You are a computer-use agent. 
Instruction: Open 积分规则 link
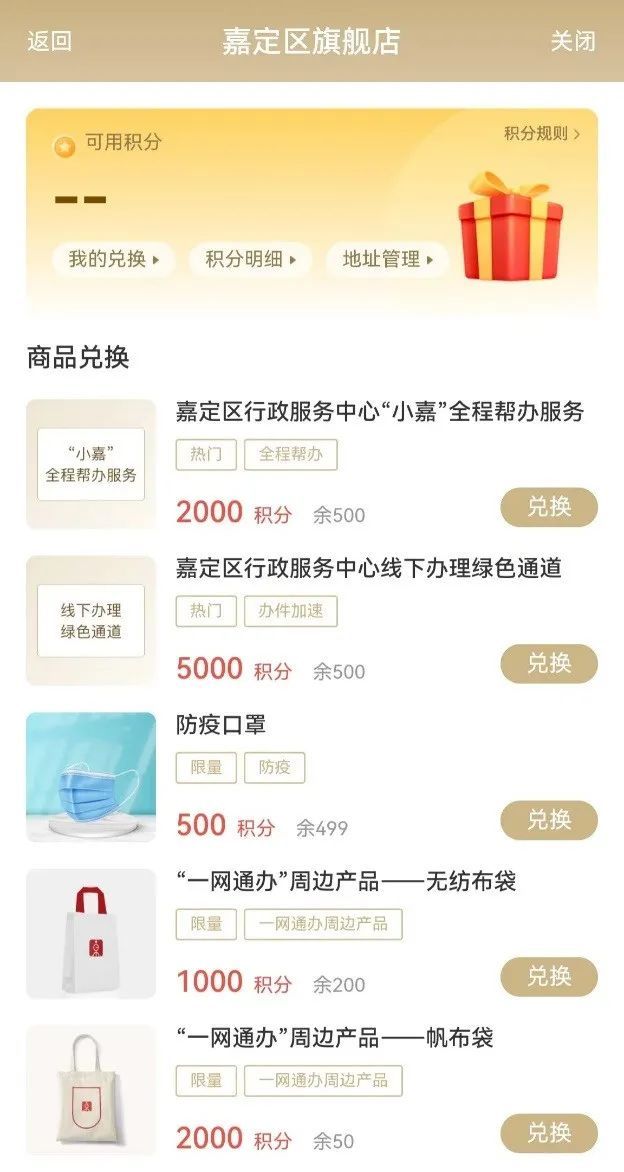point(542,133)
